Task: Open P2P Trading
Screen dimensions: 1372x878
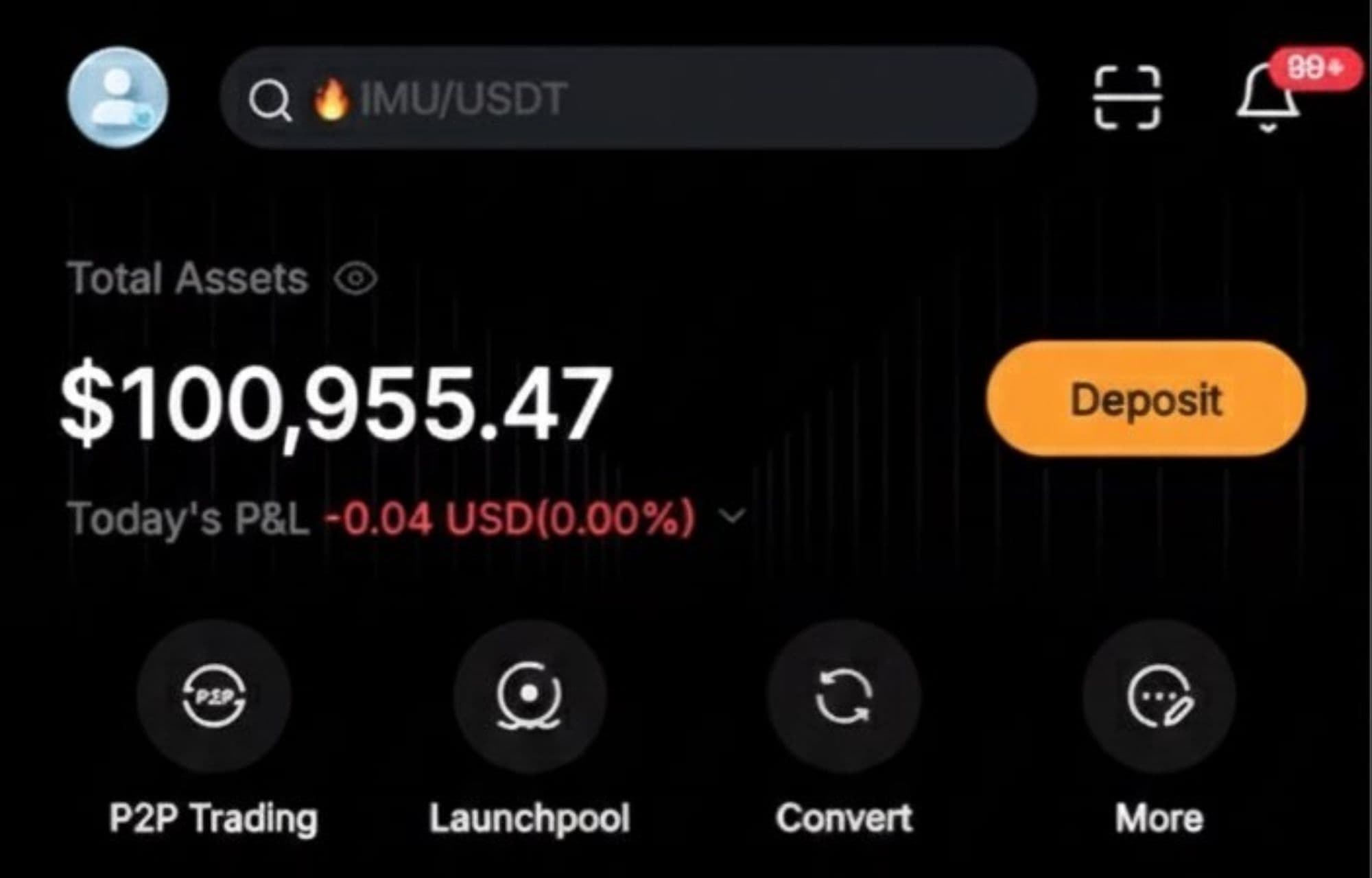Action: click(213, 696)
